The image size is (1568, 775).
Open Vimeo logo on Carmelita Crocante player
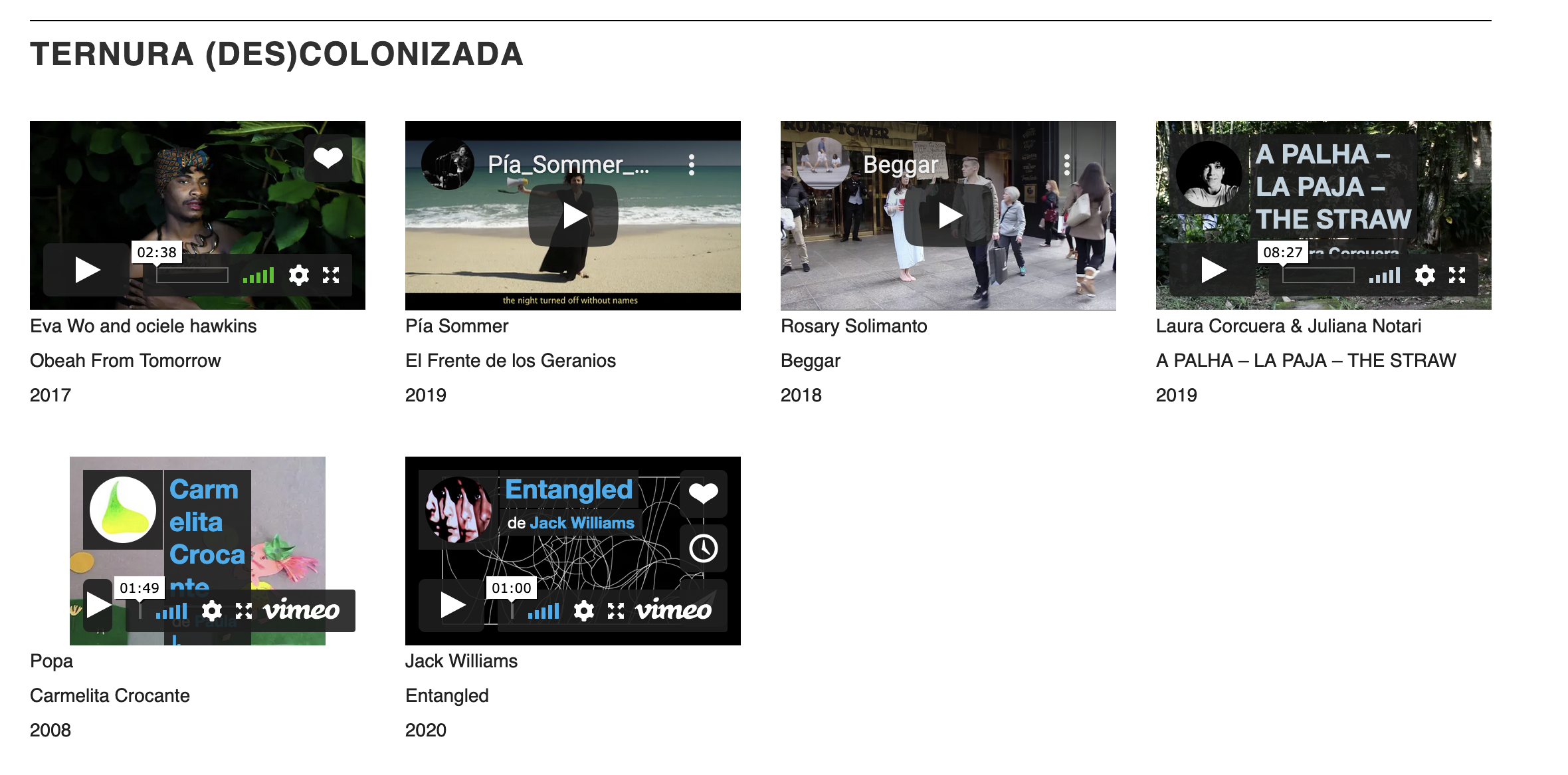point(301,610)
